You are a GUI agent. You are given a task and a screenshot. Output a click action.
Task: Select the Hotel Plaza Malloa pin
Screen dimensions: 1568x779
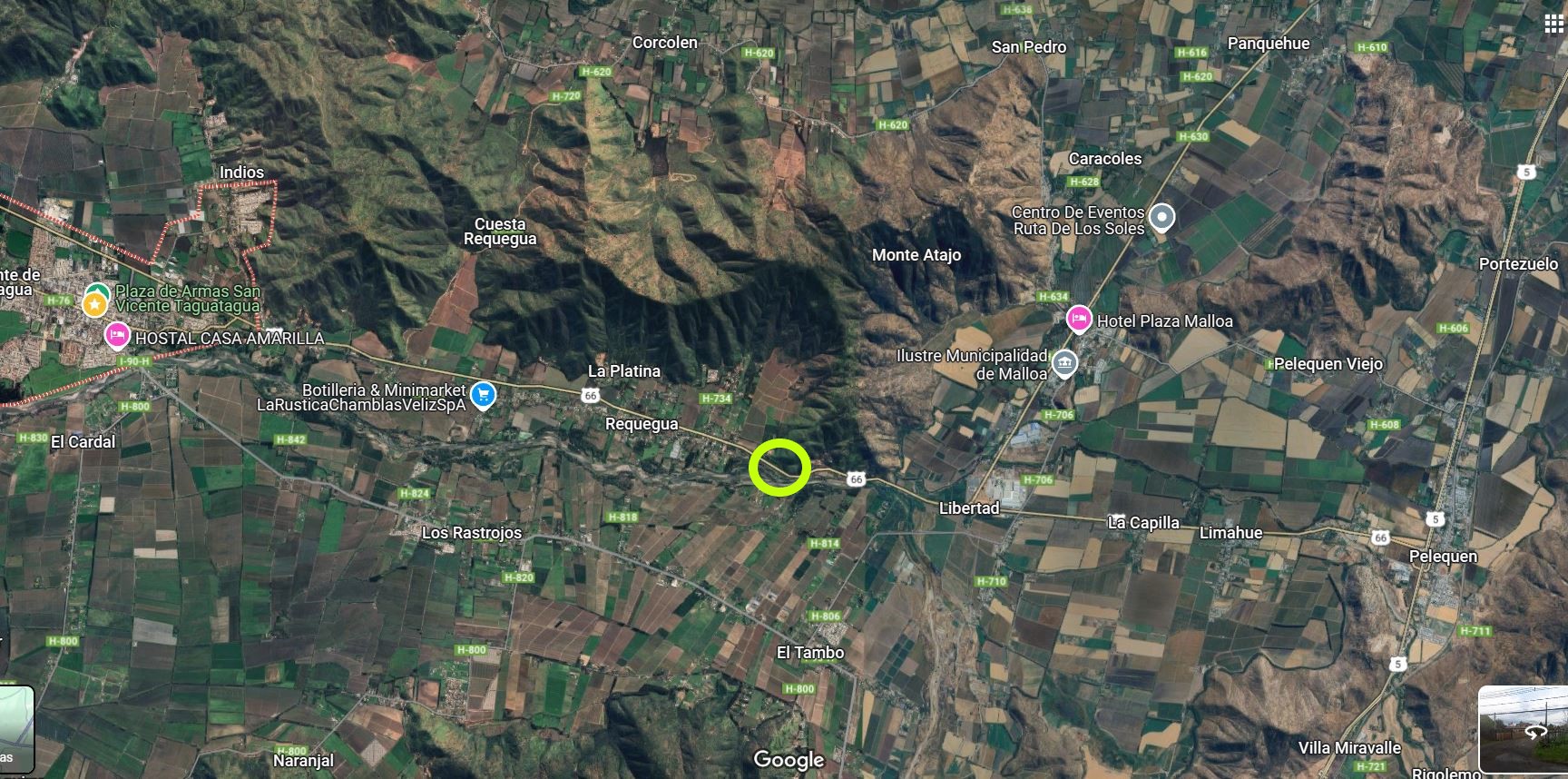(1078, 320)
